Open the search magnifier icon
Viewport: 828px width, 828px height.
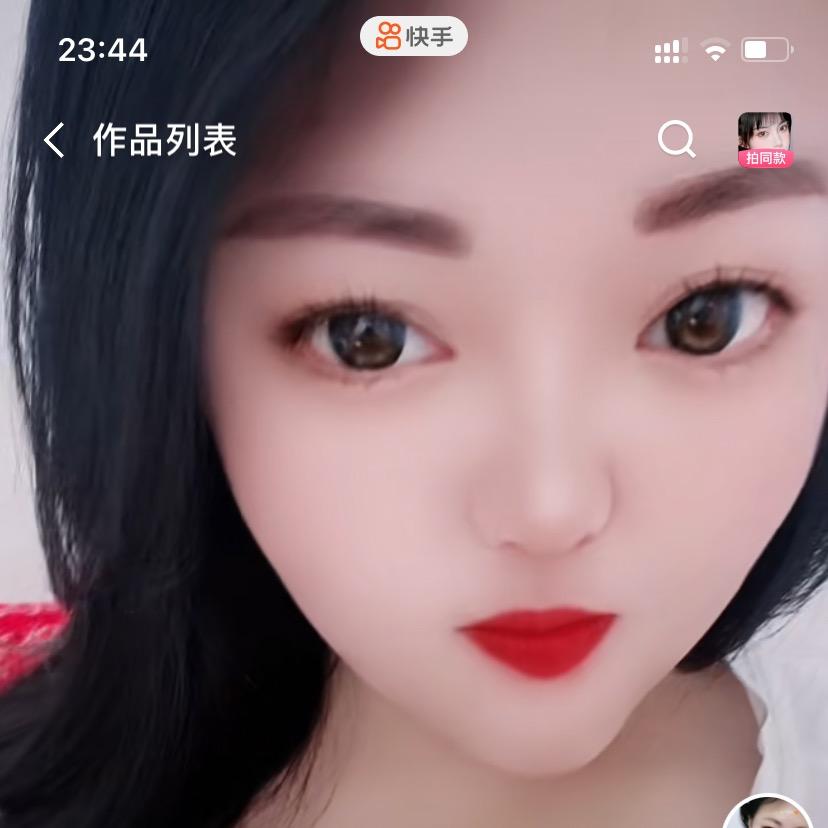pos(677,140)
